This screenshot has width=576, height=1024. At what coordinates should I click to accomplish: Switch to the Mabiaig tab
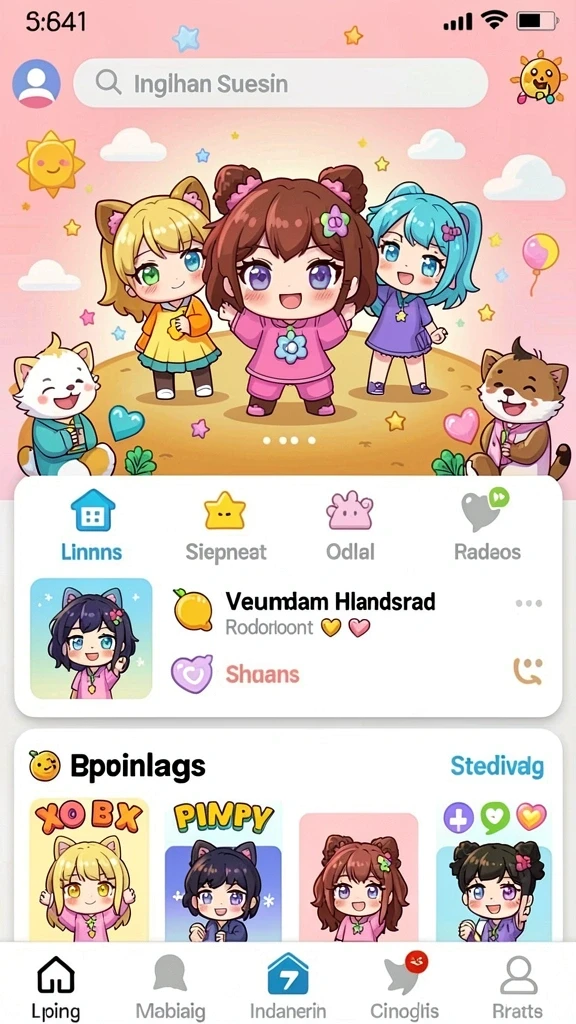click(170, 986)
